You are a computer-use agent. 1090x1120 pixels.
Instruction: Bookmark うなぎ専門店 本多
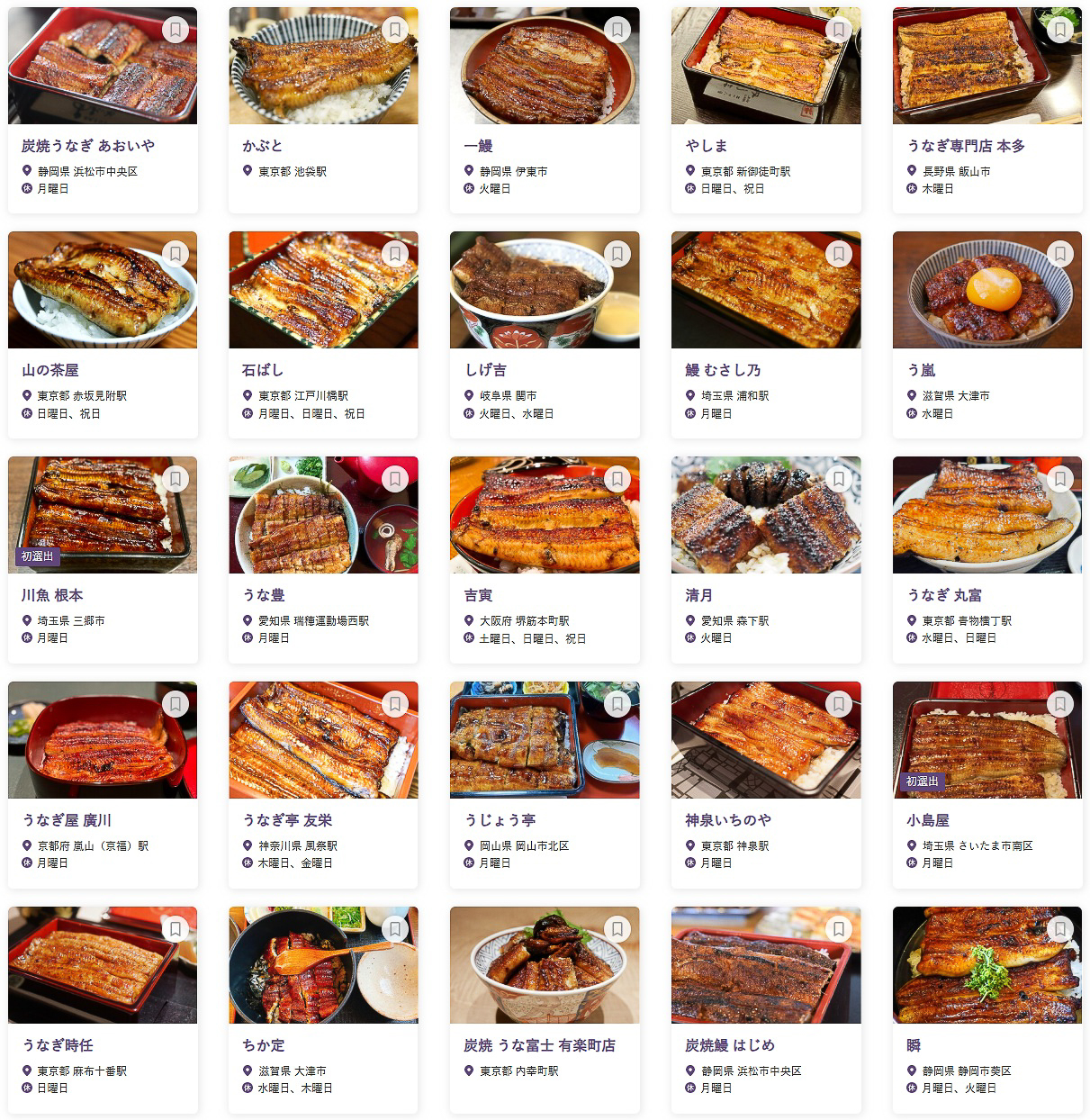pos(1059,30)
